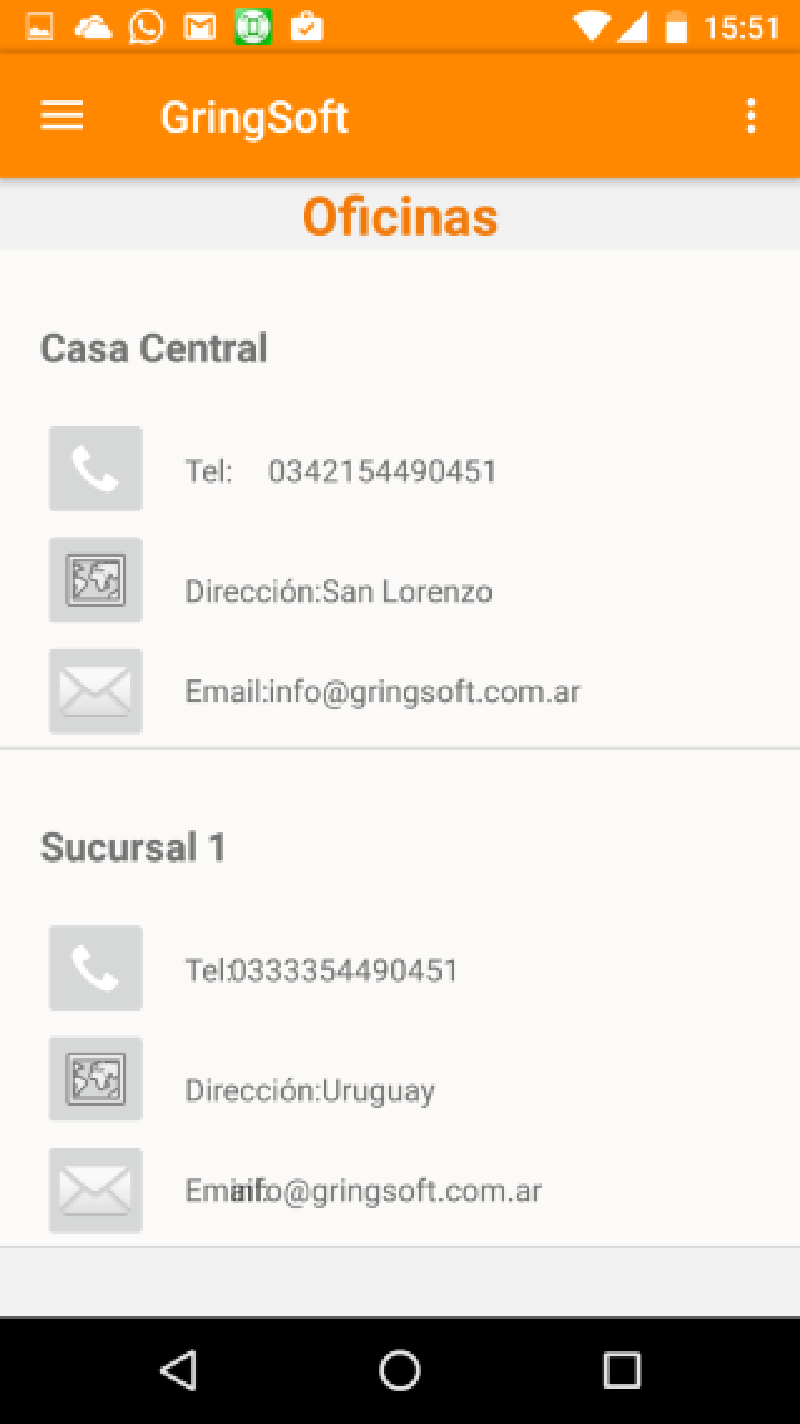Open the overflow menu in the app bar
The width and height of the screenshot is (800, 1424).
751,117
